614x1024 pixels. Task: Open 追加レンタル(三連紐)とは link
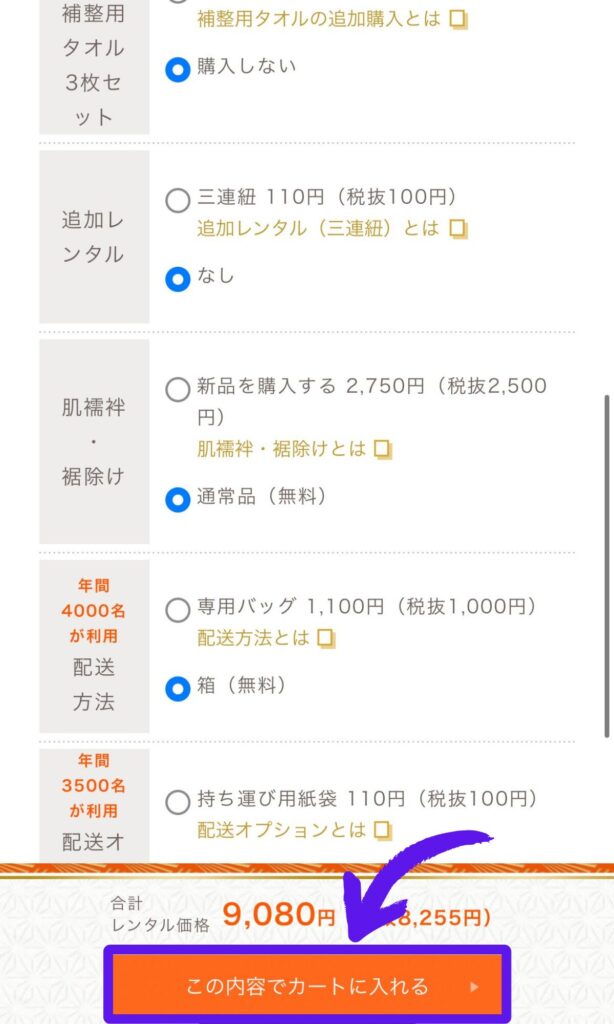[x=320, y=229]
